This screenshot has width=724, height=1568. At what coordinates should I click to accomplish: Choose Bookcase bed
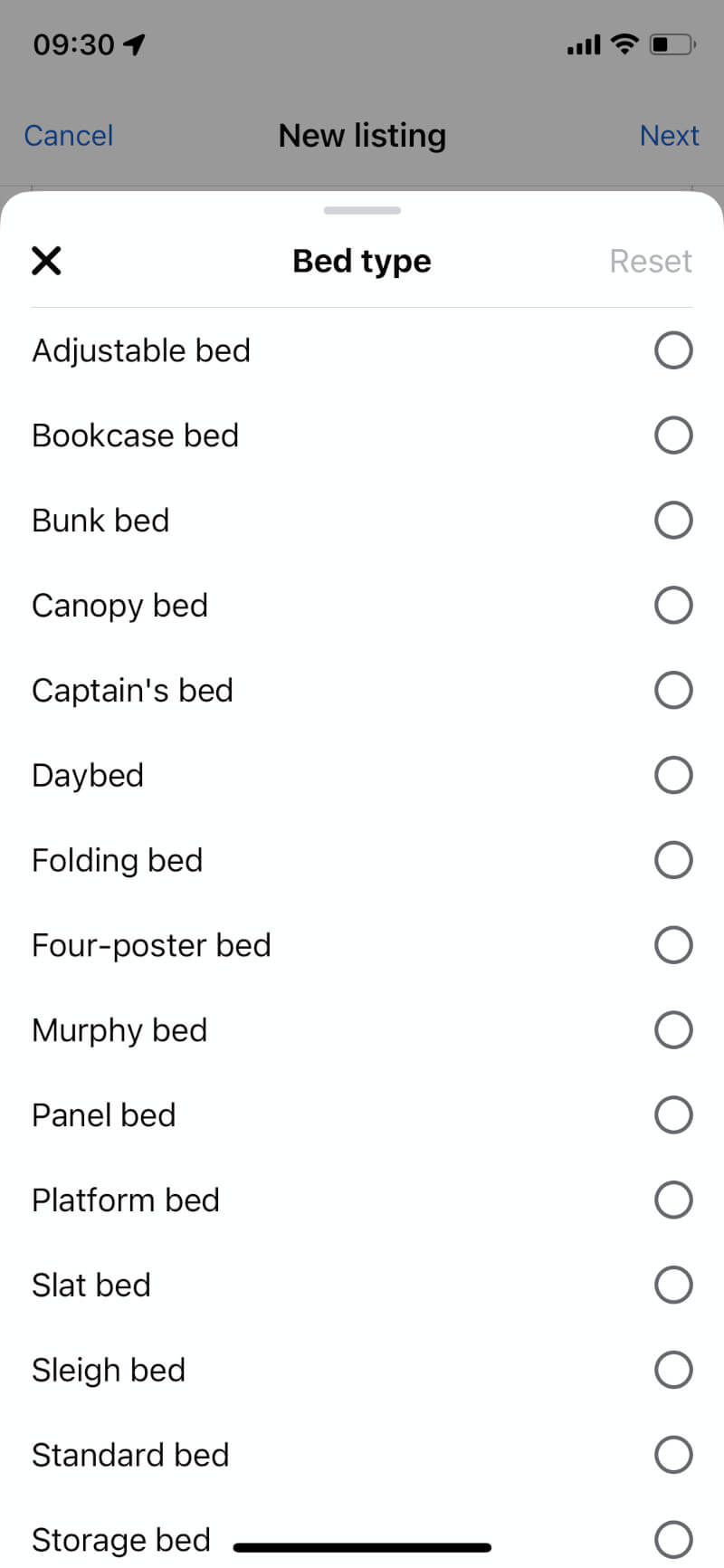[672, 435]
